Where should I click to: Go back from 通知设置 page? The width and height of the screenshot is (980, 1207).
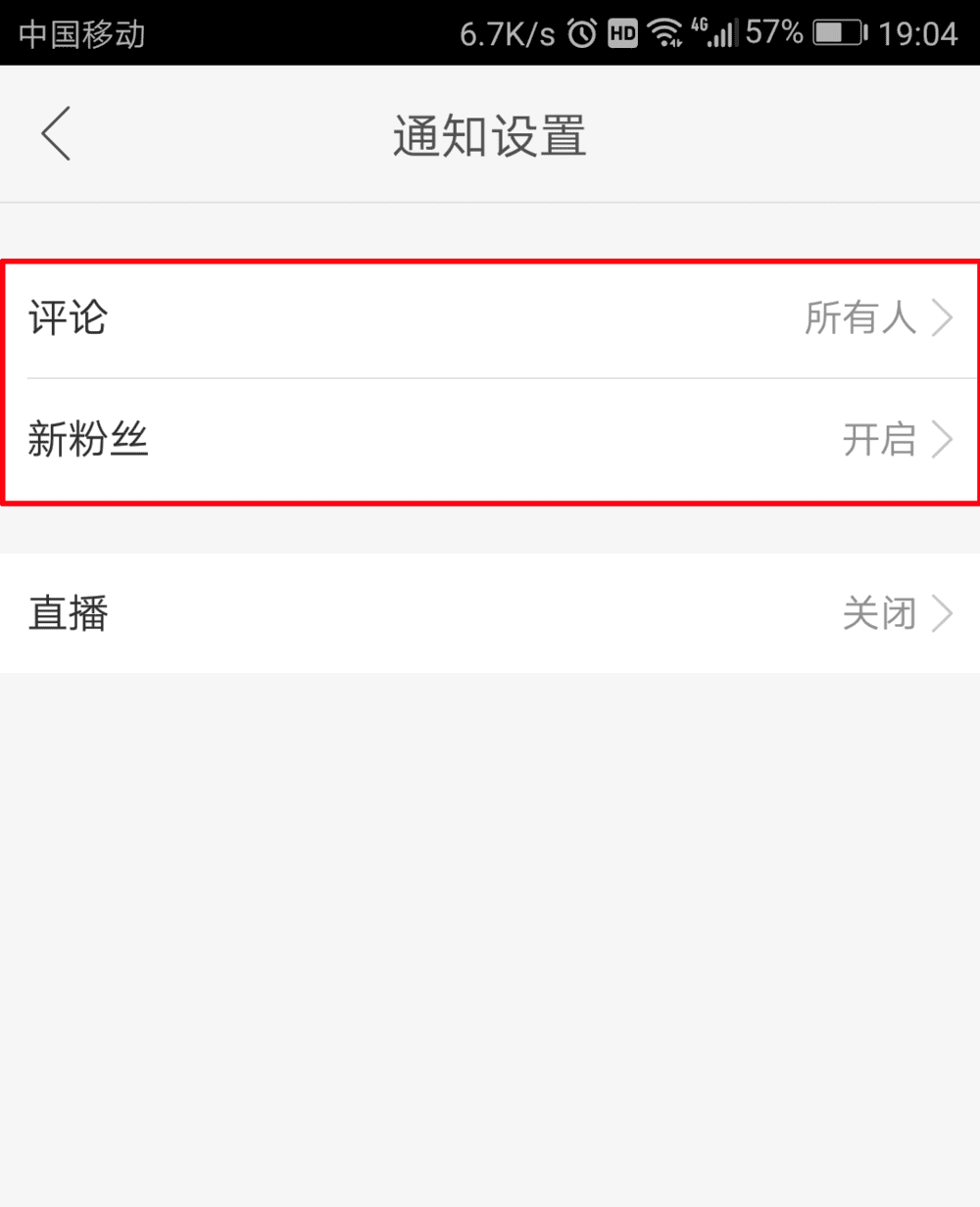coord(57,134)
